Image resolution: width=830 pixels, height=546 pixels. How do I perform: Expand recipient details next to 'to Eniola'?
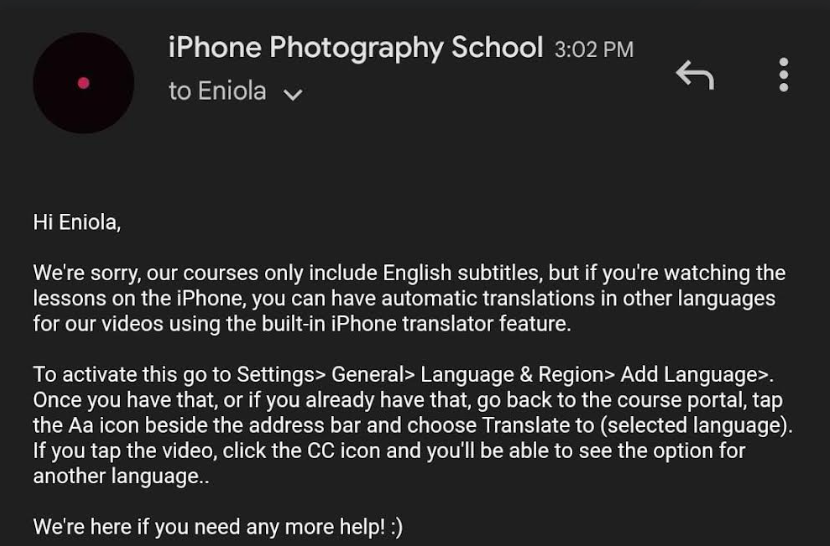293,94
